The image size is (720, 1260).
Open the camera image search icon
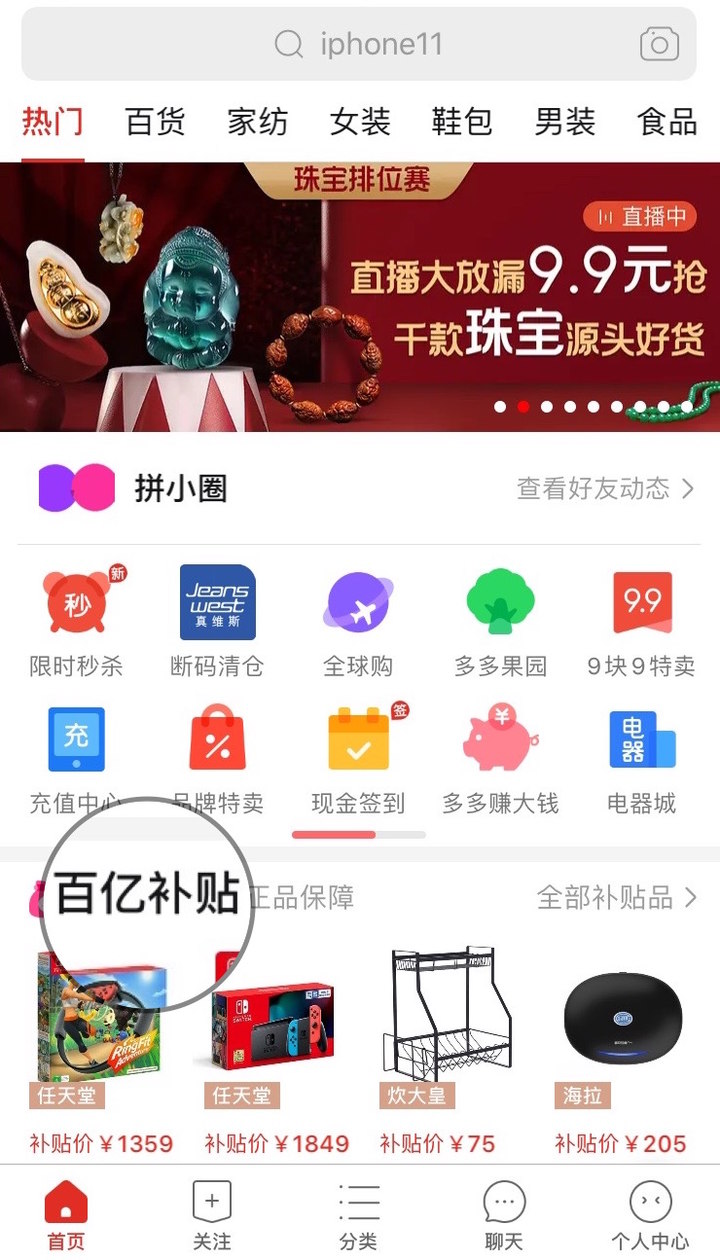click(659, 44)
